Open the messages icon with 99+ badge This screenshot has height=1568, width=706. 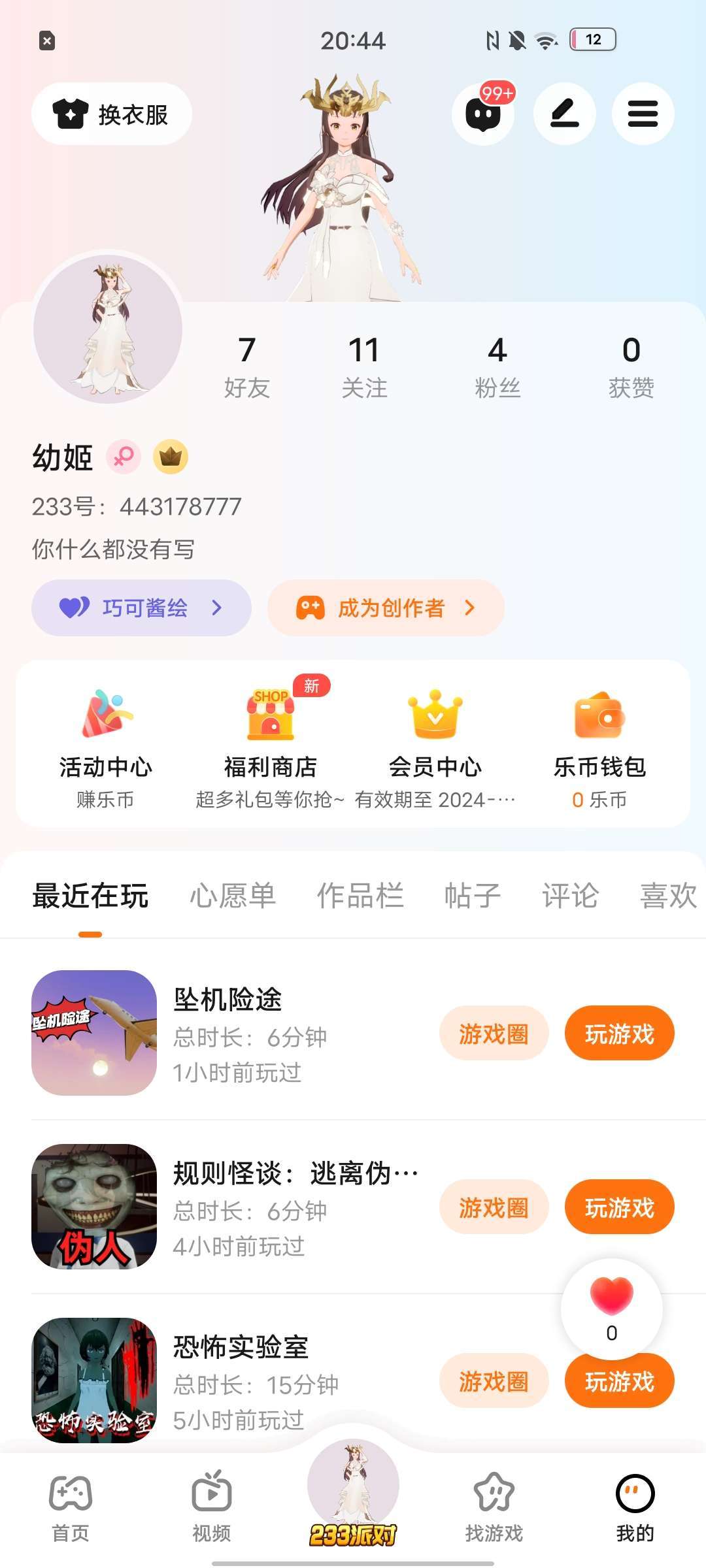[x=483, y=114]
